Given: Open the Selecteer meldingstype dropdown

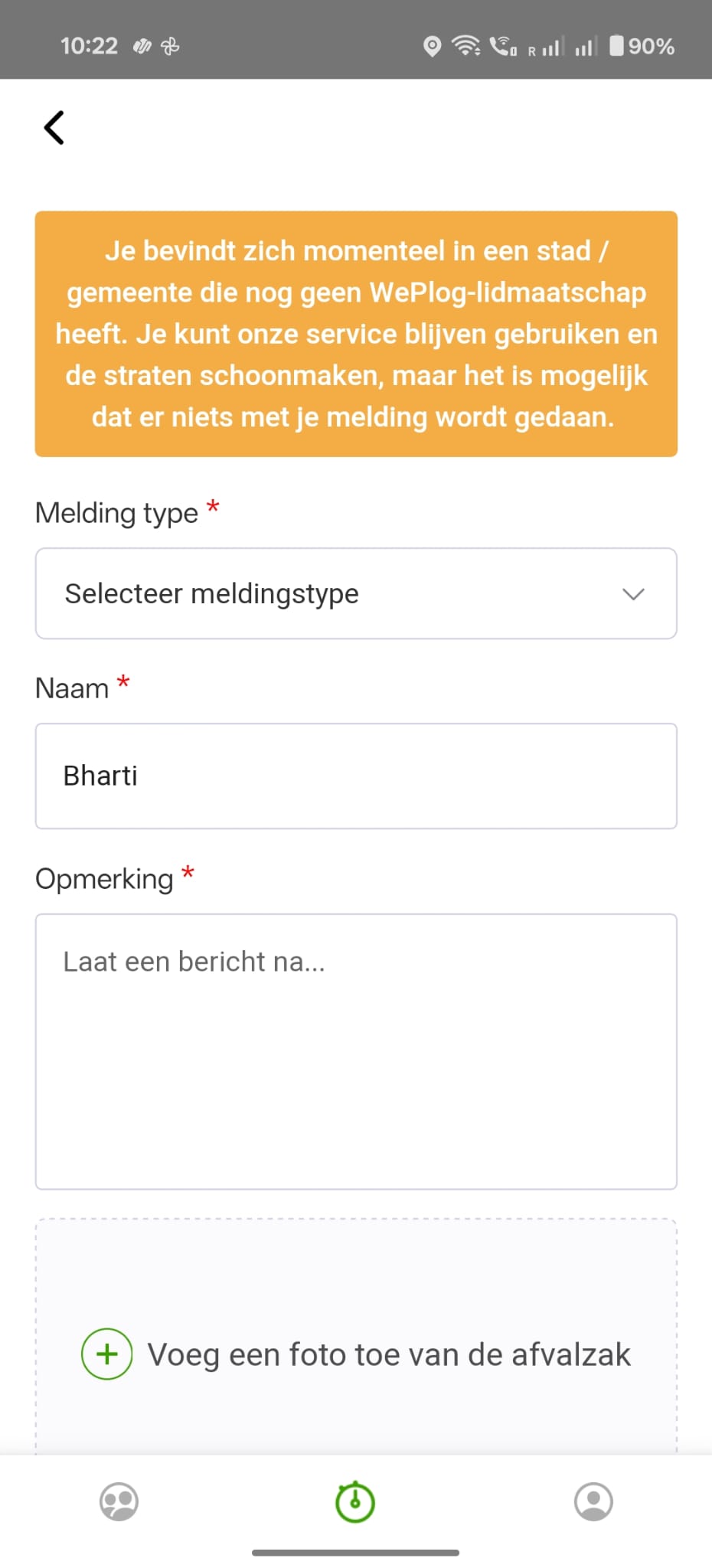Looking at the screenshot, I should (x=355, y=593).
